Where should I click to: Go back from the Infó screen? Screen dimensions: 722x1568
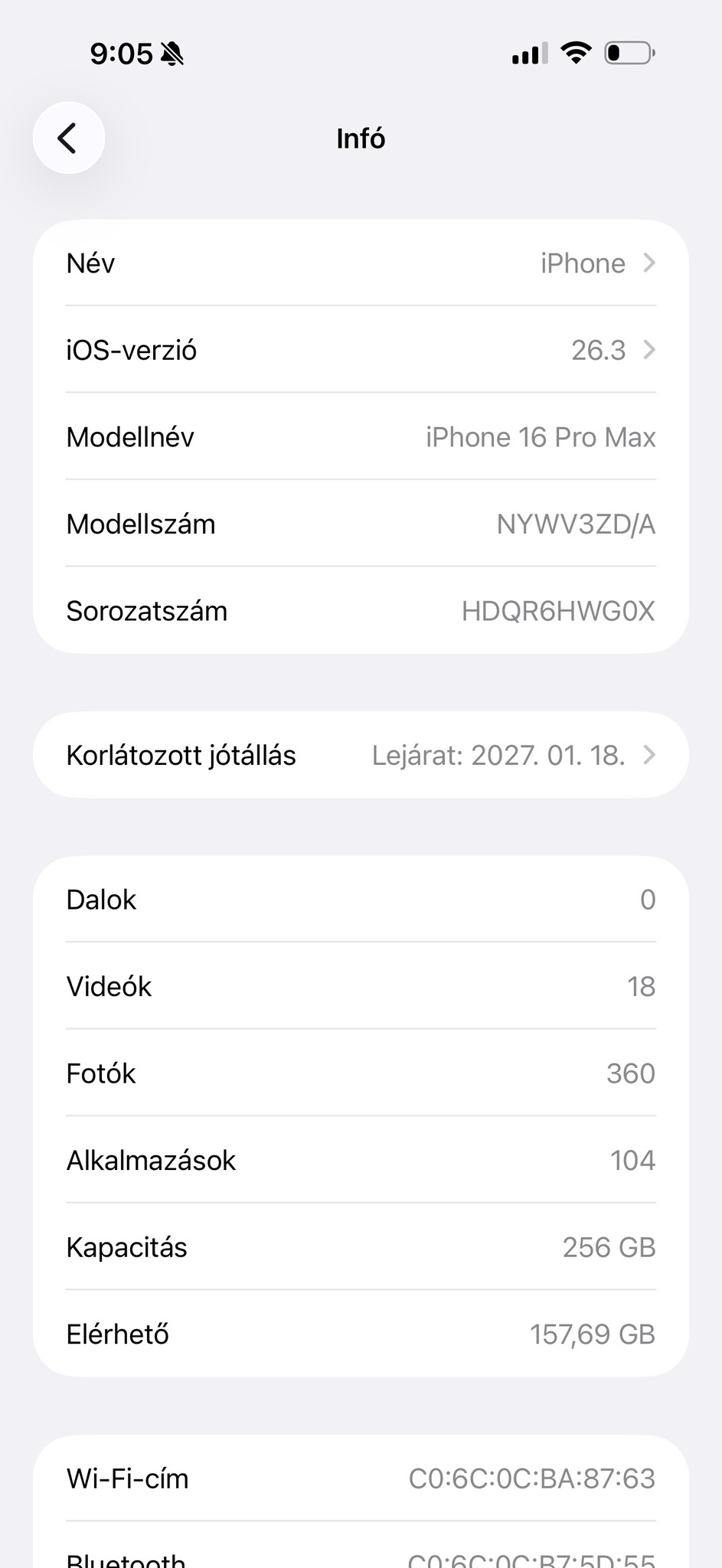(68, 139)
